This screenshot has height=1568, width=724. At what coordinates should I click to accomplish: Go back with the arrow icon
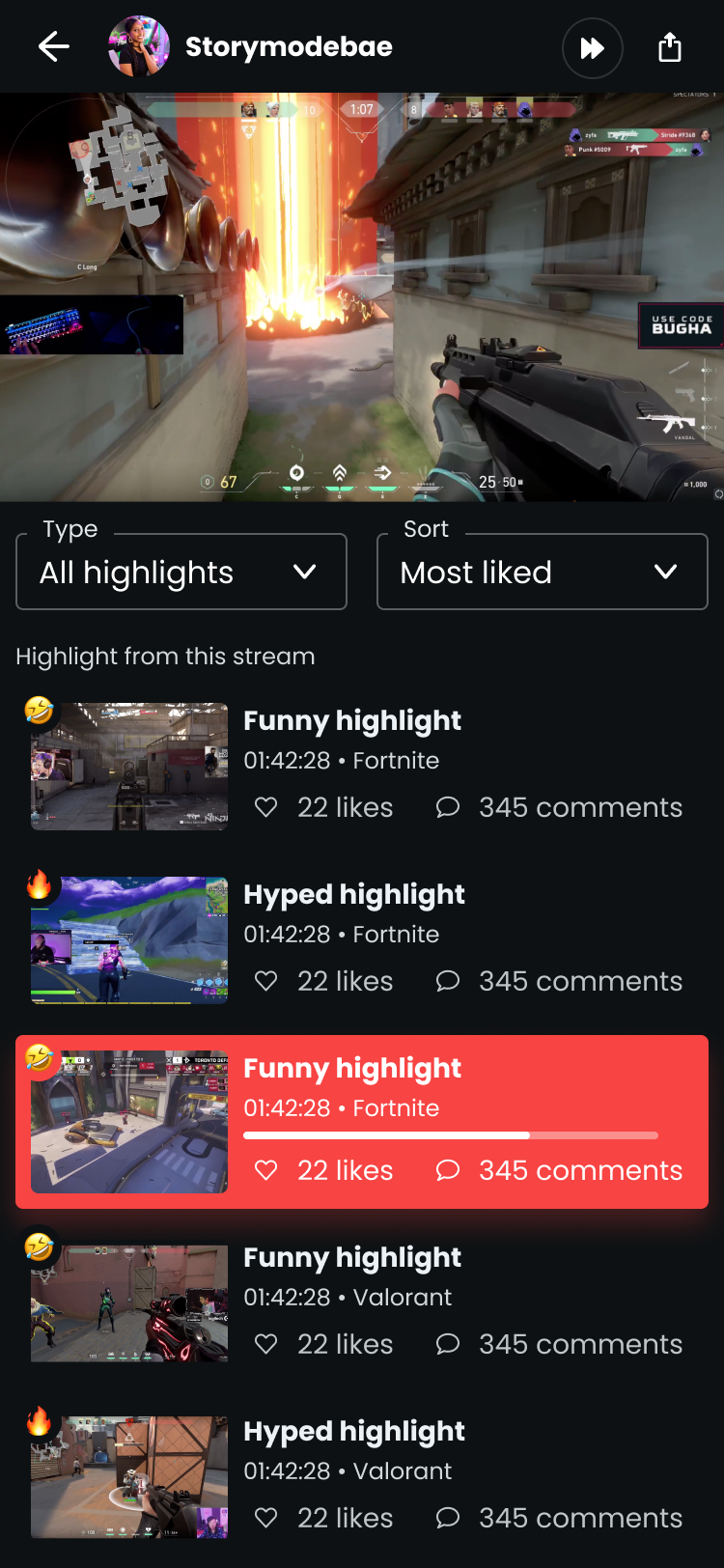click(x=54, y=46)
